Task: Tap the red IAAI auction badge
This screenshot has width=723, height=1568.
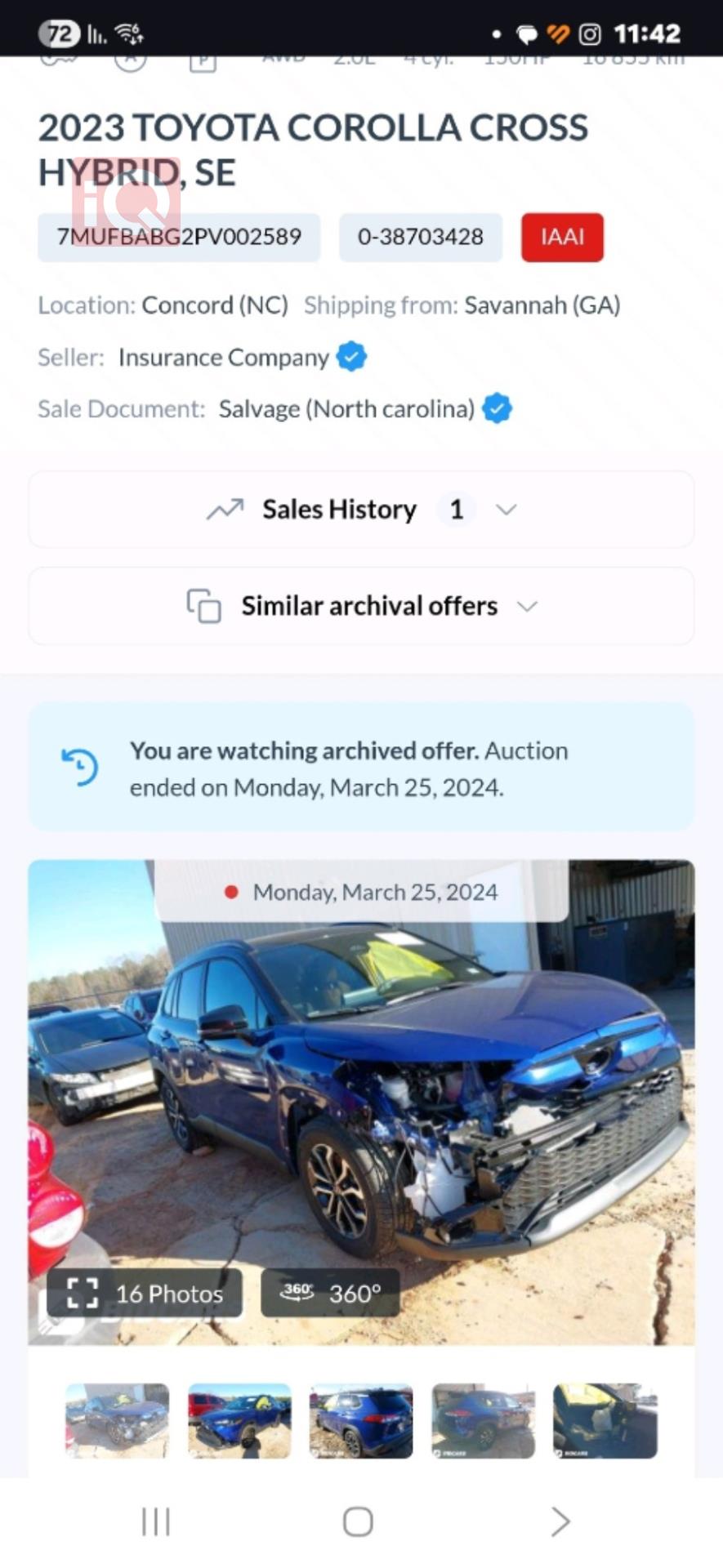Action: [562, 237]
